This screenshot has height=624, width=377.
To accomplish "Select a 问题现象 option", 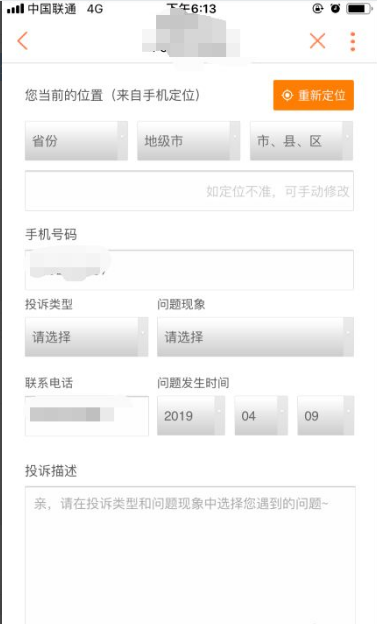I will click(255, 337).
